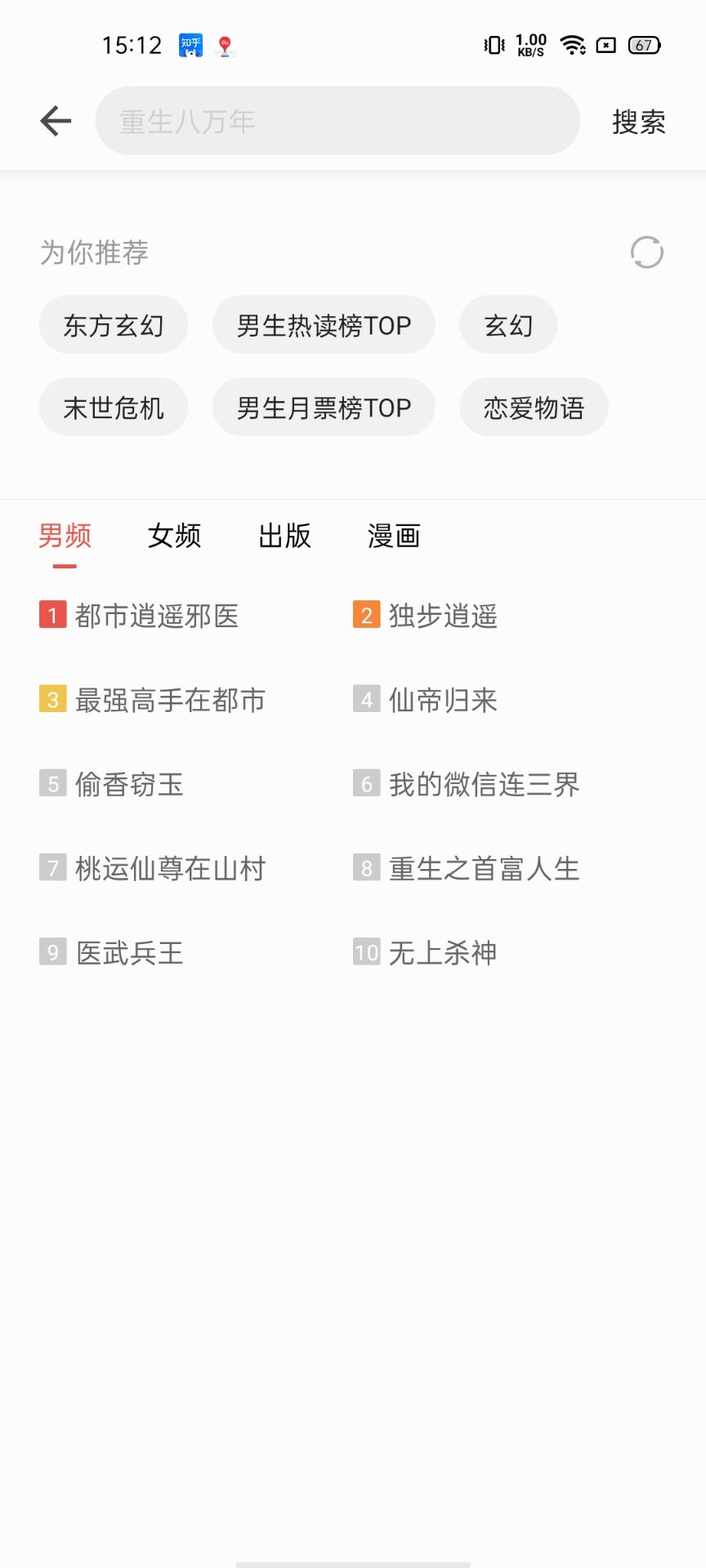Select the 末世危机 chip
The height and width of the screenshot is (1568, 706).
click(x=114, y=407)
